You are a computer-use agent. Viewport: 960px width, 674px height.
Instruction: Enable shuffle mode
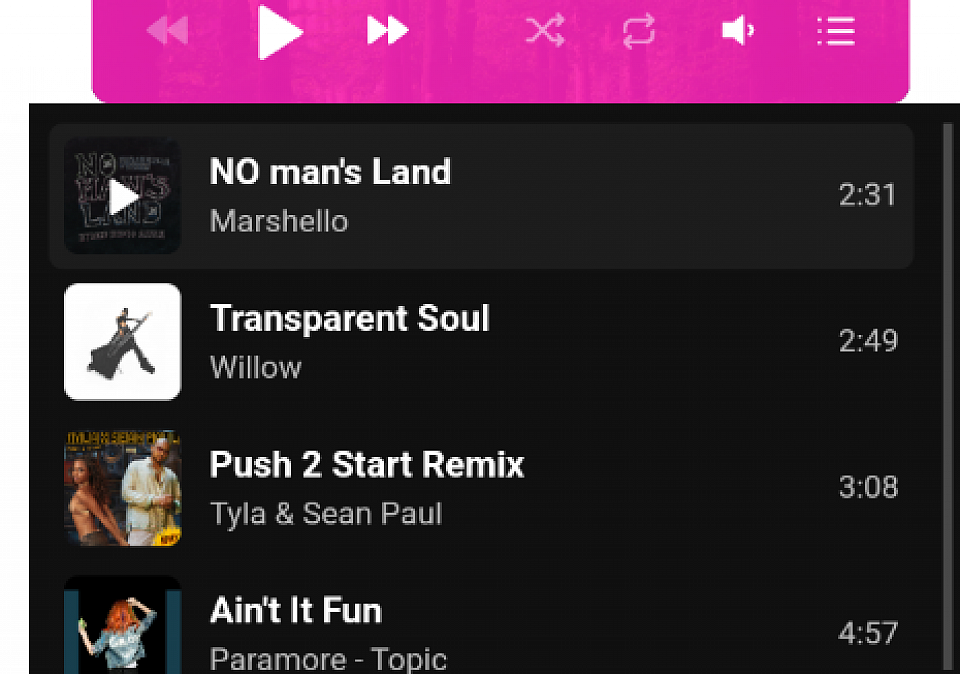point(544,31)
